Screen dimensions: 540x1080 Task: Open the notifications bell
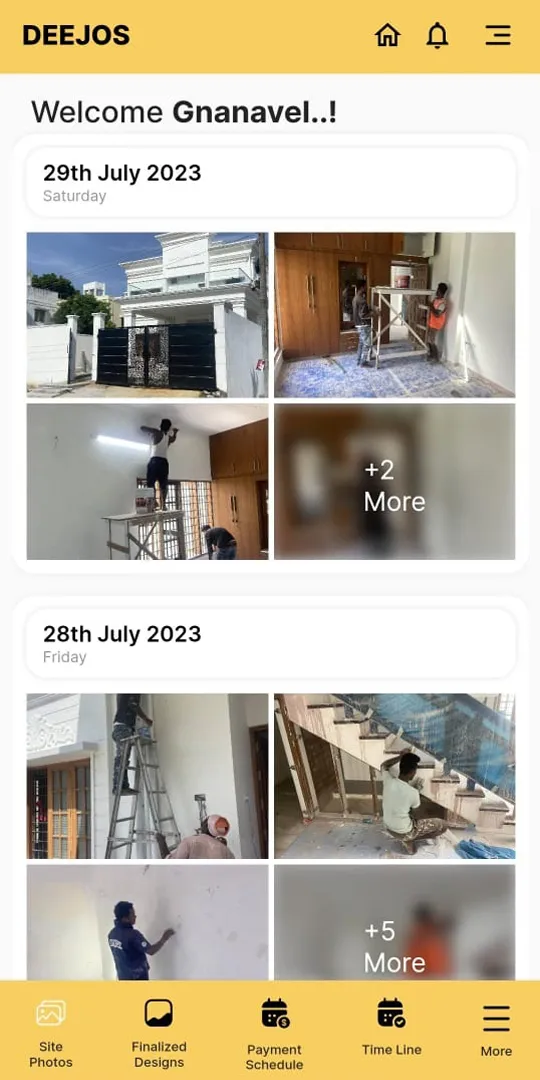click(437, 35)
